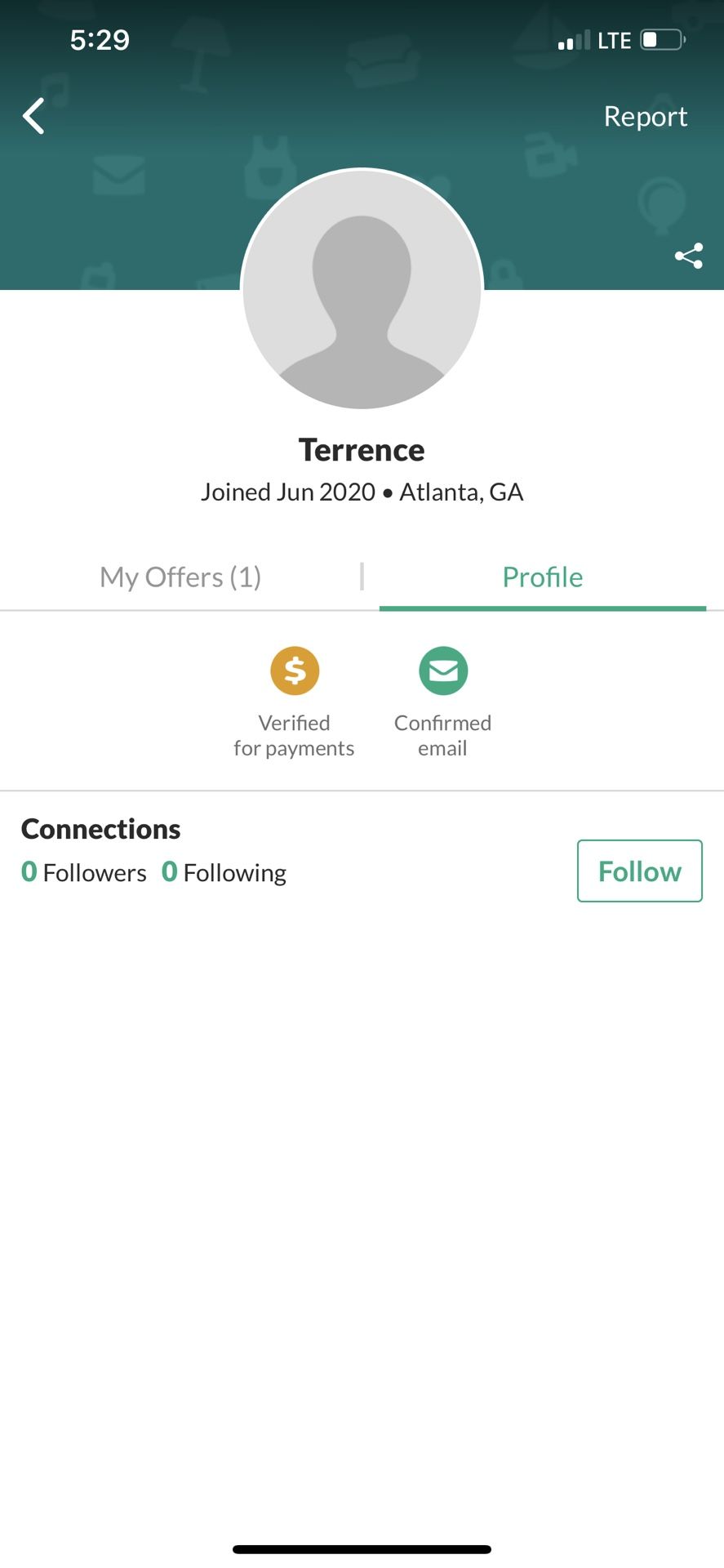Tap Joined Jun 2020 Atlanta GA subtitle
724x1568 pixels.
(362, 491)
